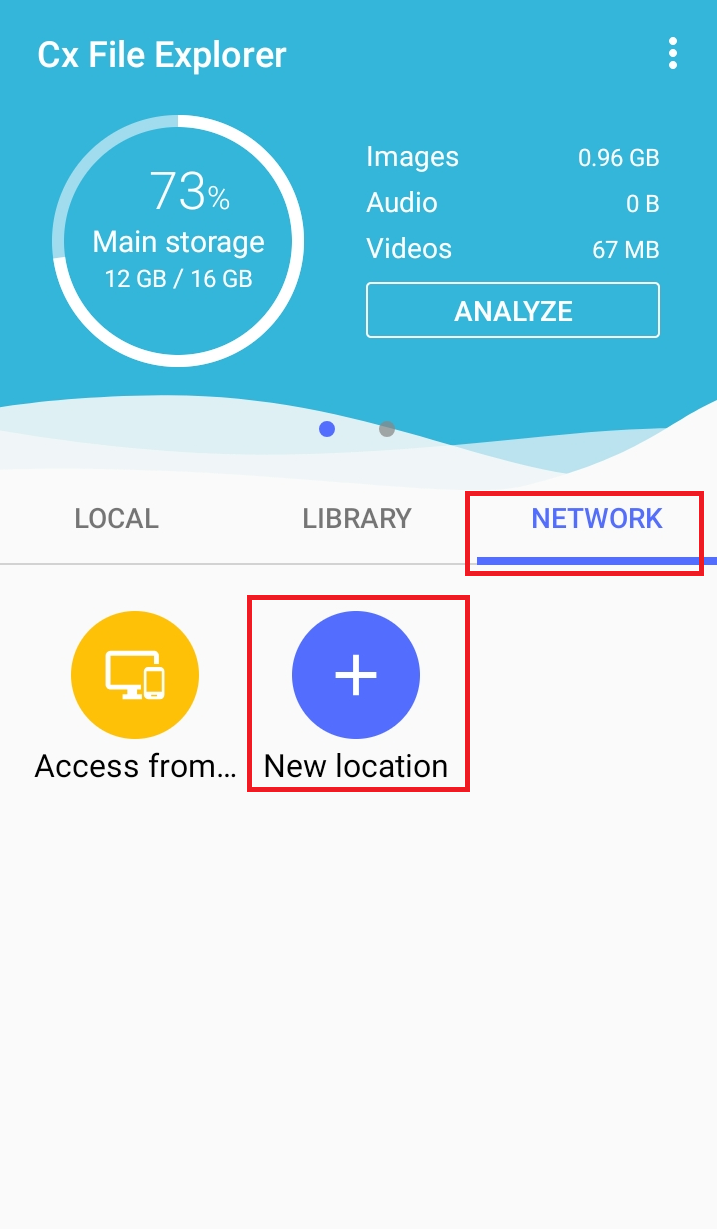The width and height of the screenshot is (717, 1229).
Task: Switch to the LOCAL tab
Action: (117, 519)
